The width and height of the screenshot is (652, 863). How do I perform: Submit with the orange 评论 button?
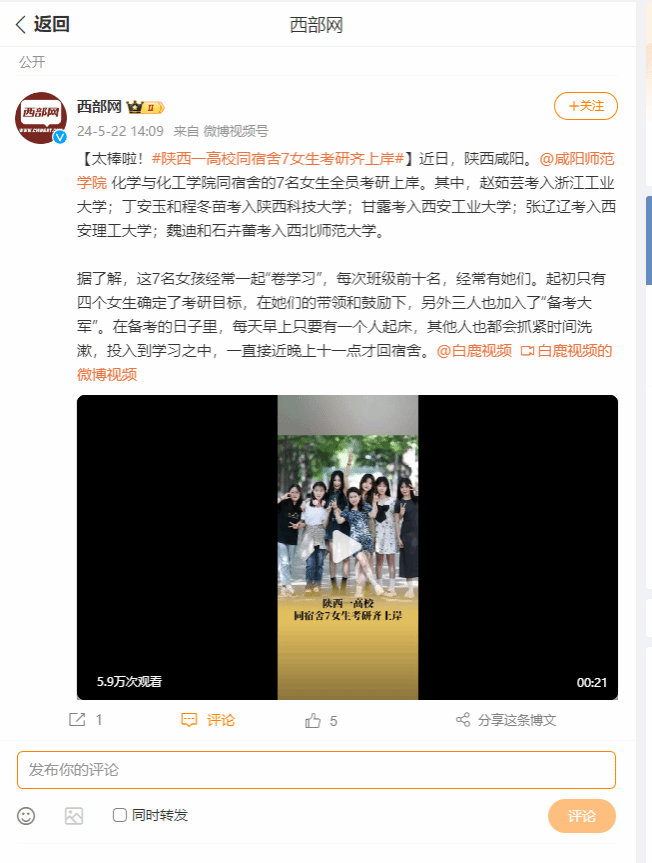pyautogui.click(x=581, y=816)
